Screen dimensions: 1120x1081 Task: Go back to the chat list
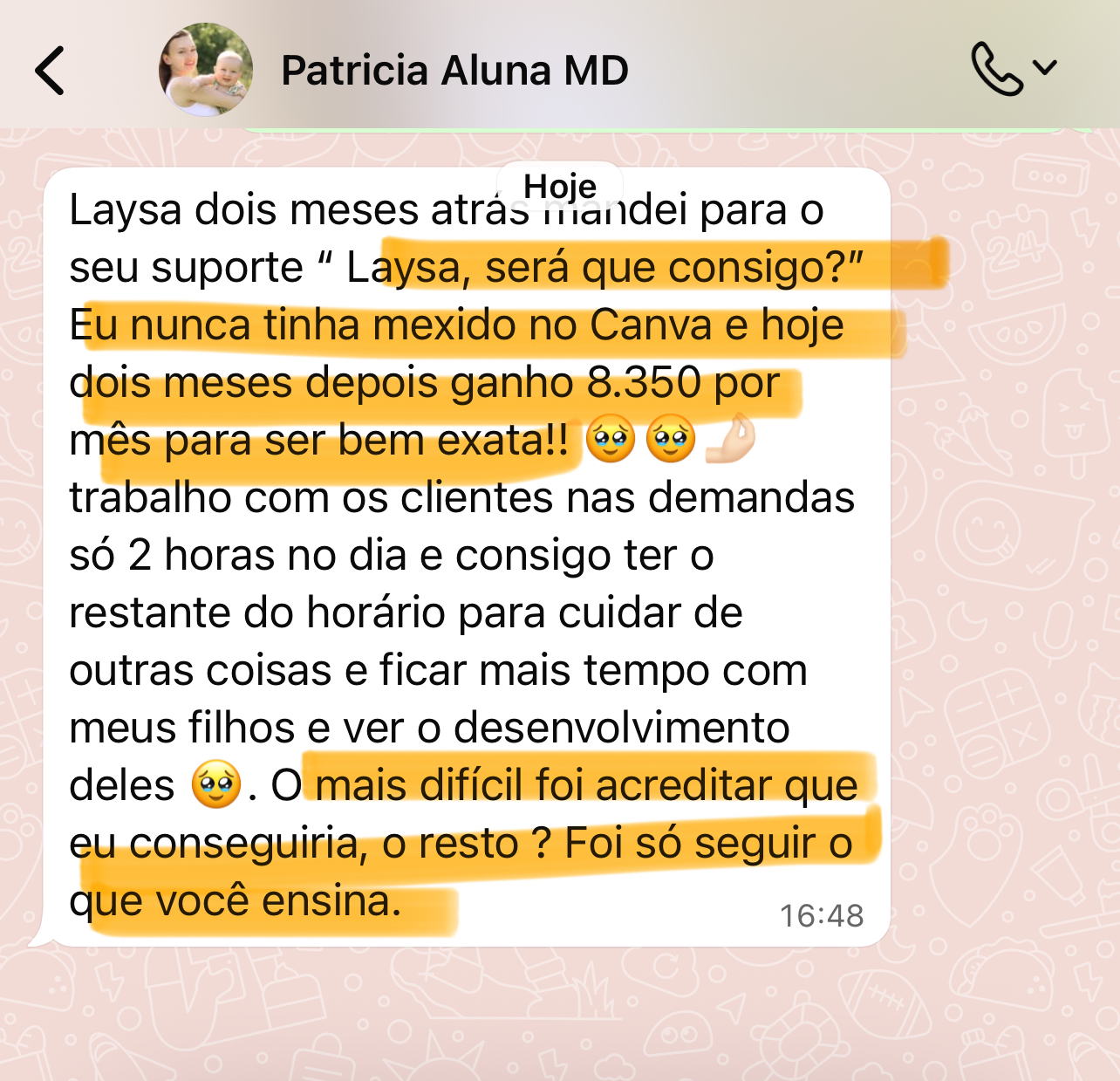pyautogui.click(x=50, y=70)
